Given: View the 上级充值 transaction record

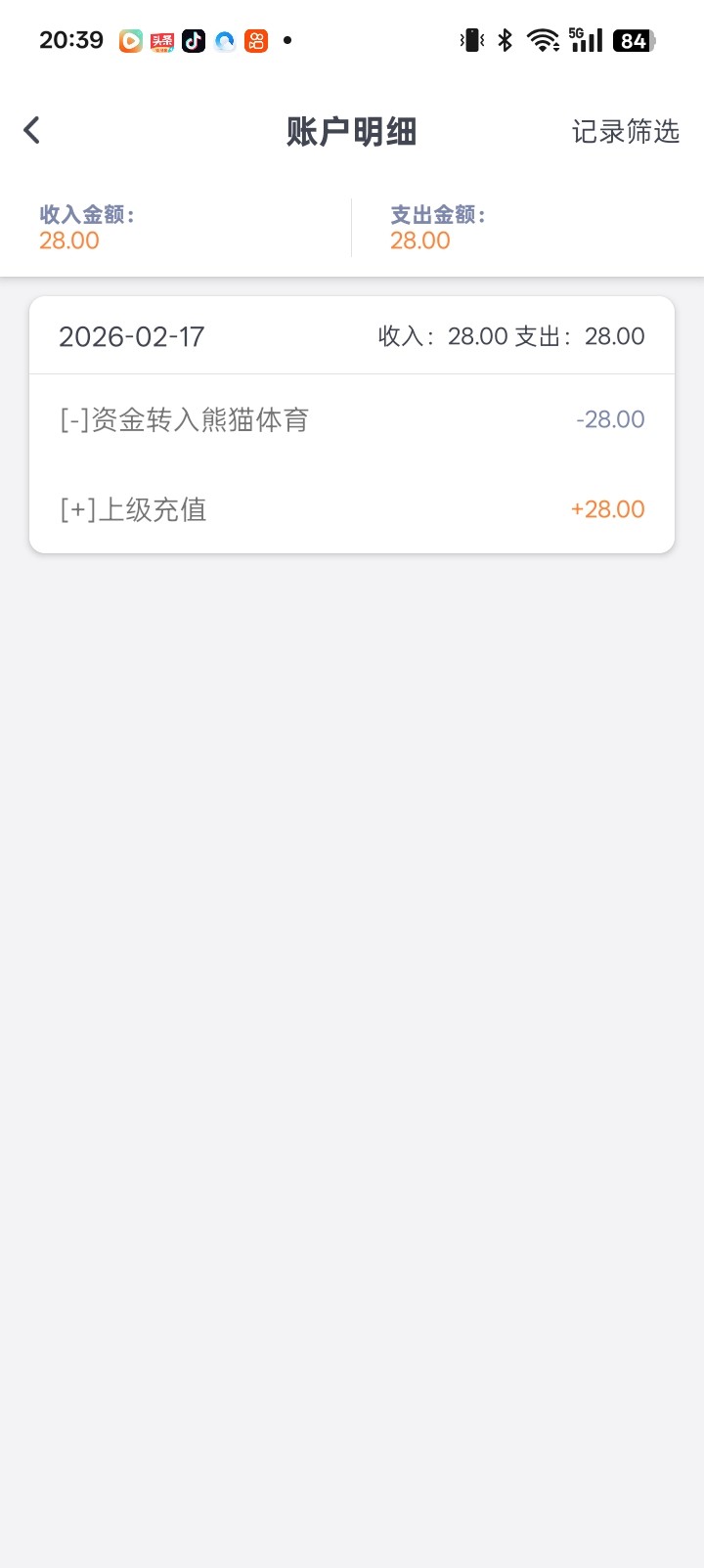Looking at the screenshot, I should coord(351,509).
